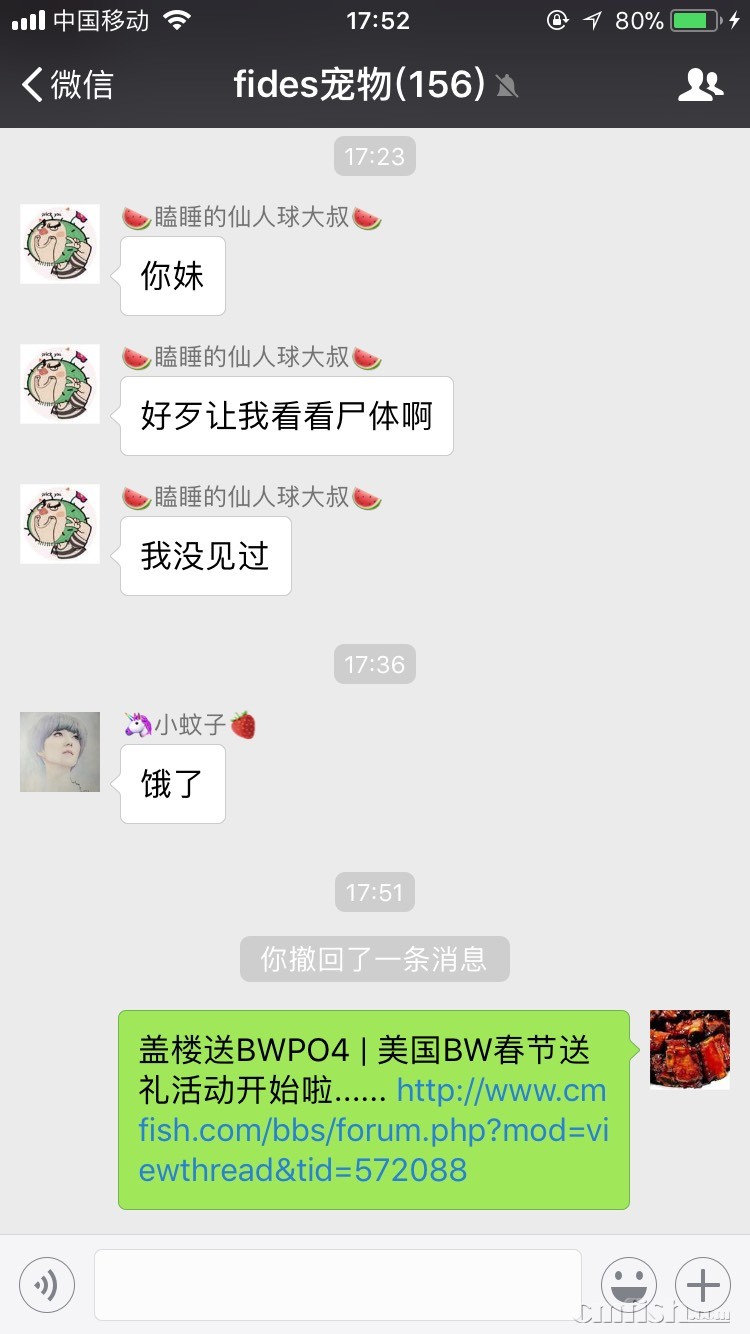This screenshot has width=750, height=1334.
Task: Go back to the 微信 chat list
Action: [x=68, y=85]
